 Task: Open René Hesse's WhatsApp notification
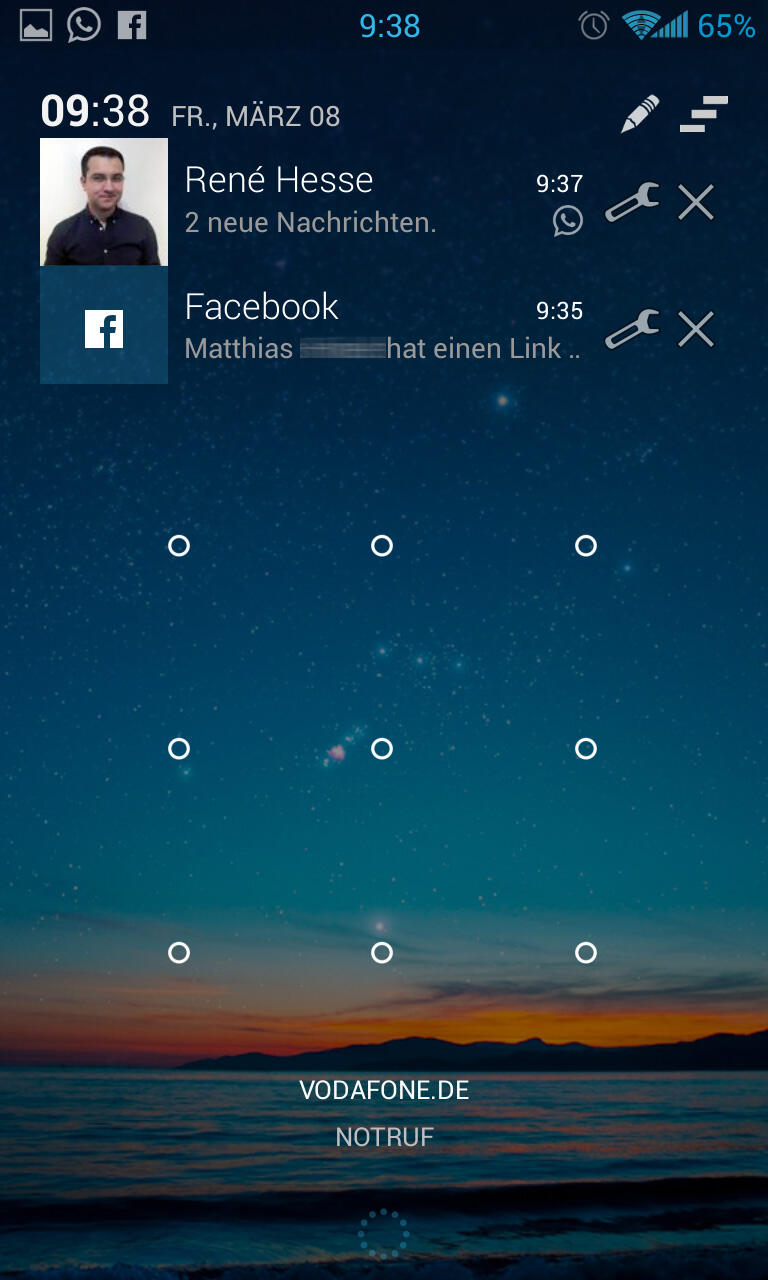click(312, 202)
